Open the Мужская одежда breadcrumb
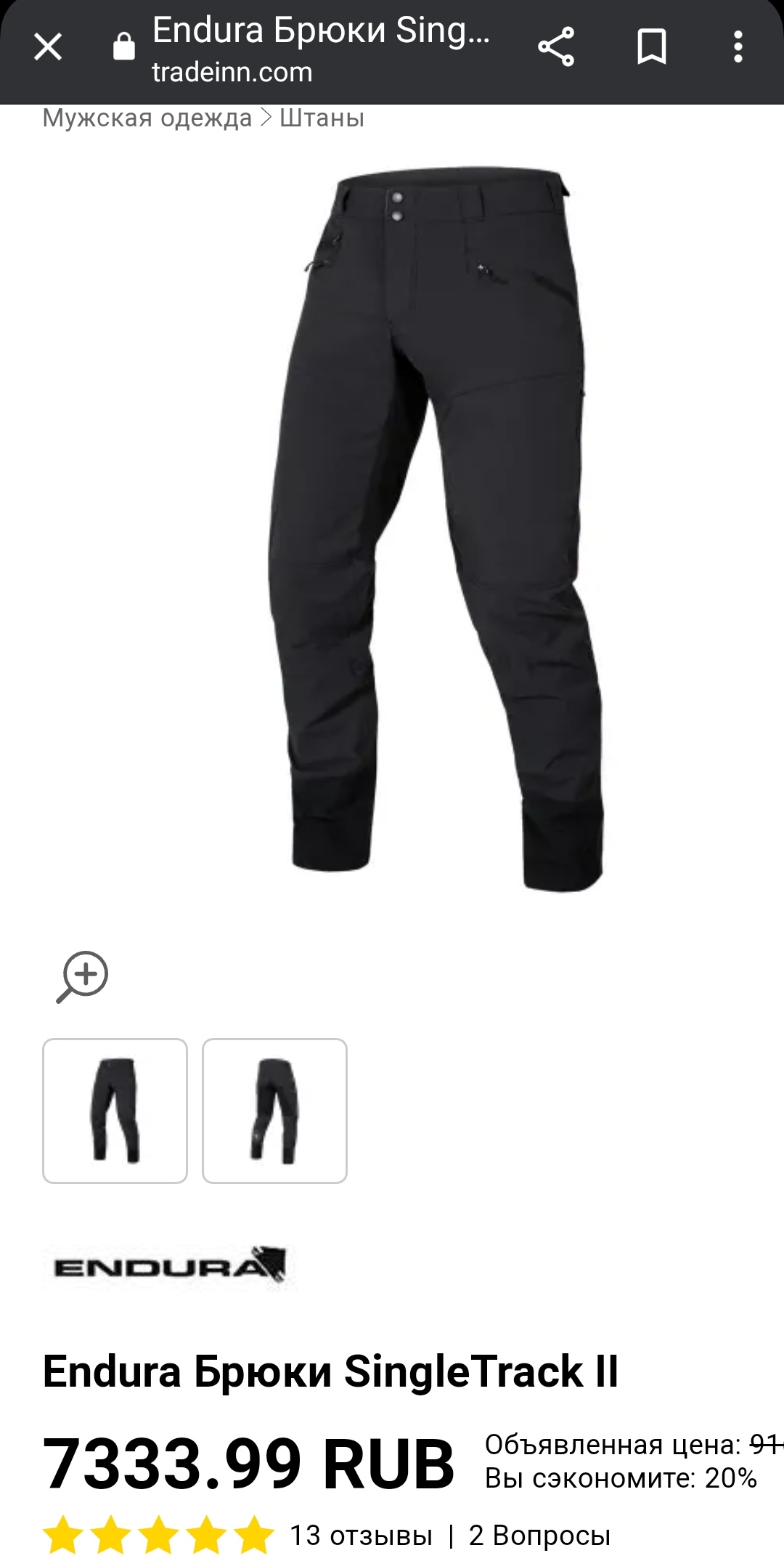This screenshot has height=1561, width=784. tap(147, 118)
